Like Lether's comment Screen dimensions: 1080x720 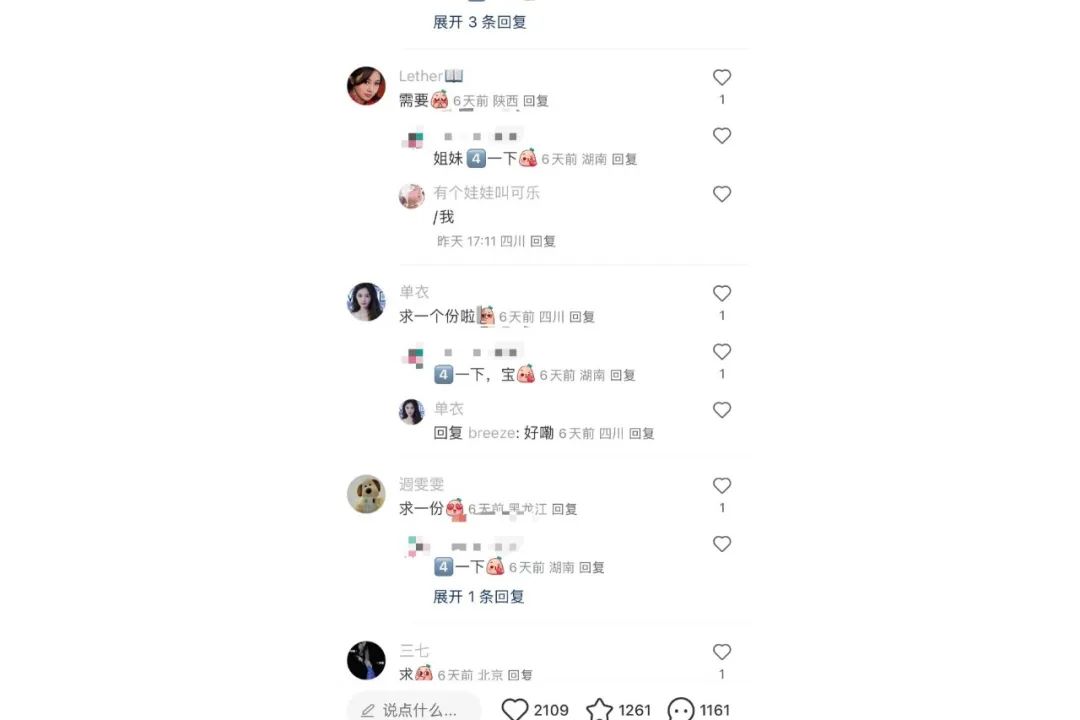[722, 77]
